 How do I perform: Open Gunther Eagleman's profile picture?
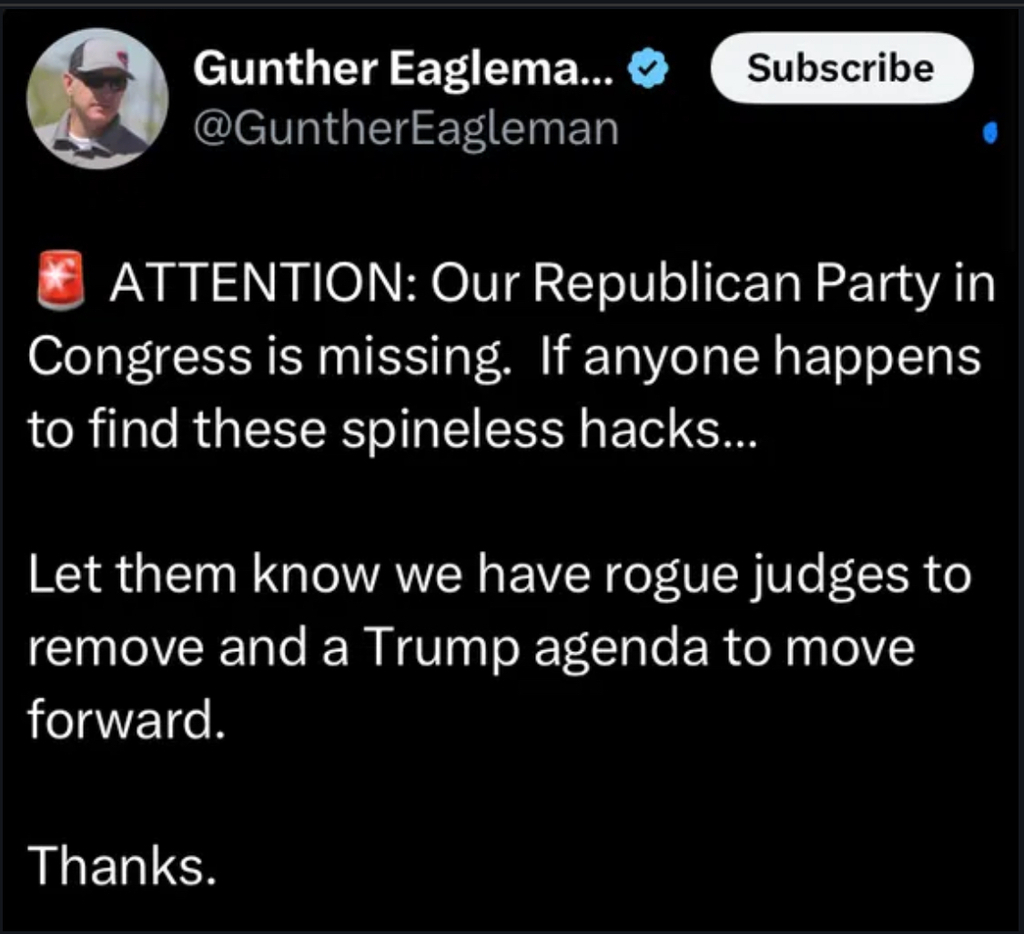coord(97,98)
